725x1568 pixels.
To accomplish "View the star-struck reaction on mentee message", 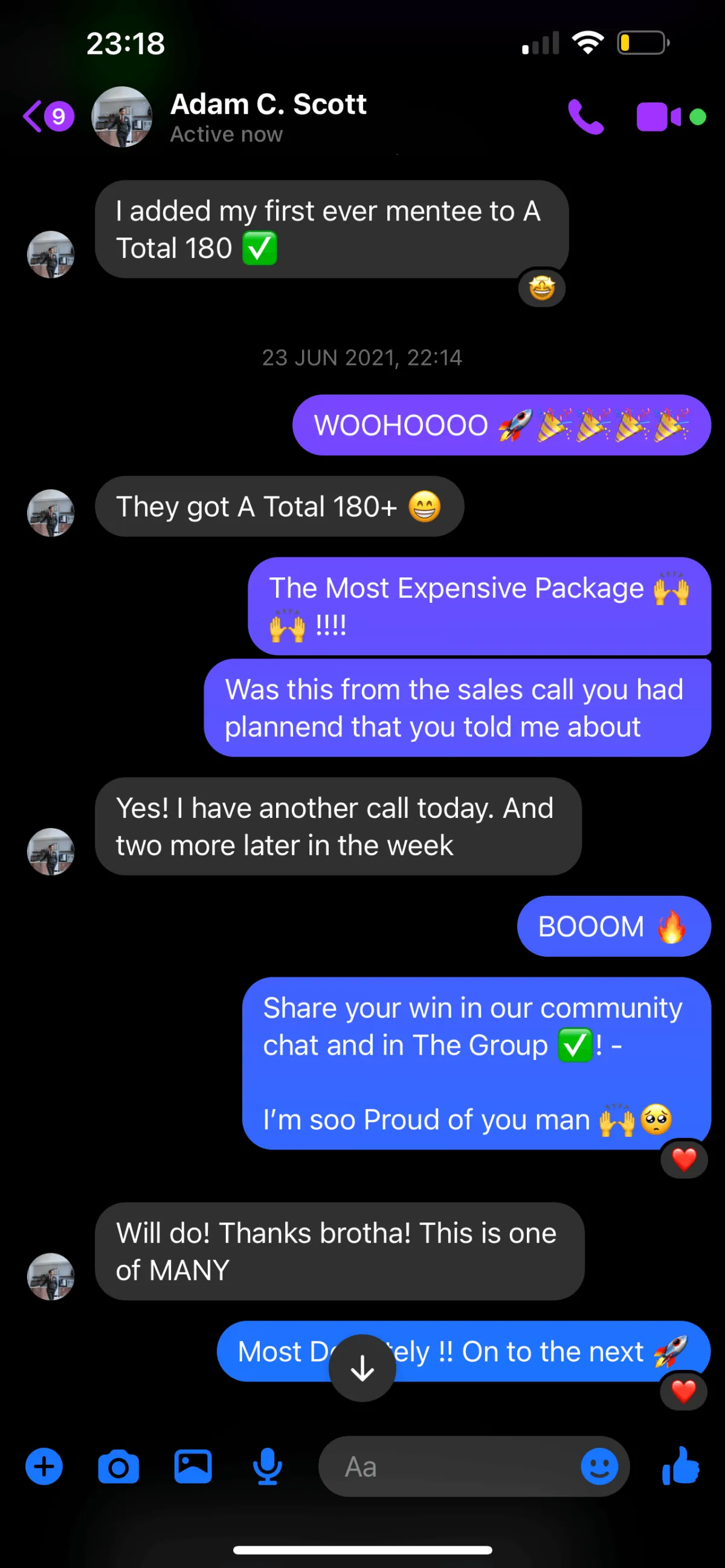I will pos(541,288).
